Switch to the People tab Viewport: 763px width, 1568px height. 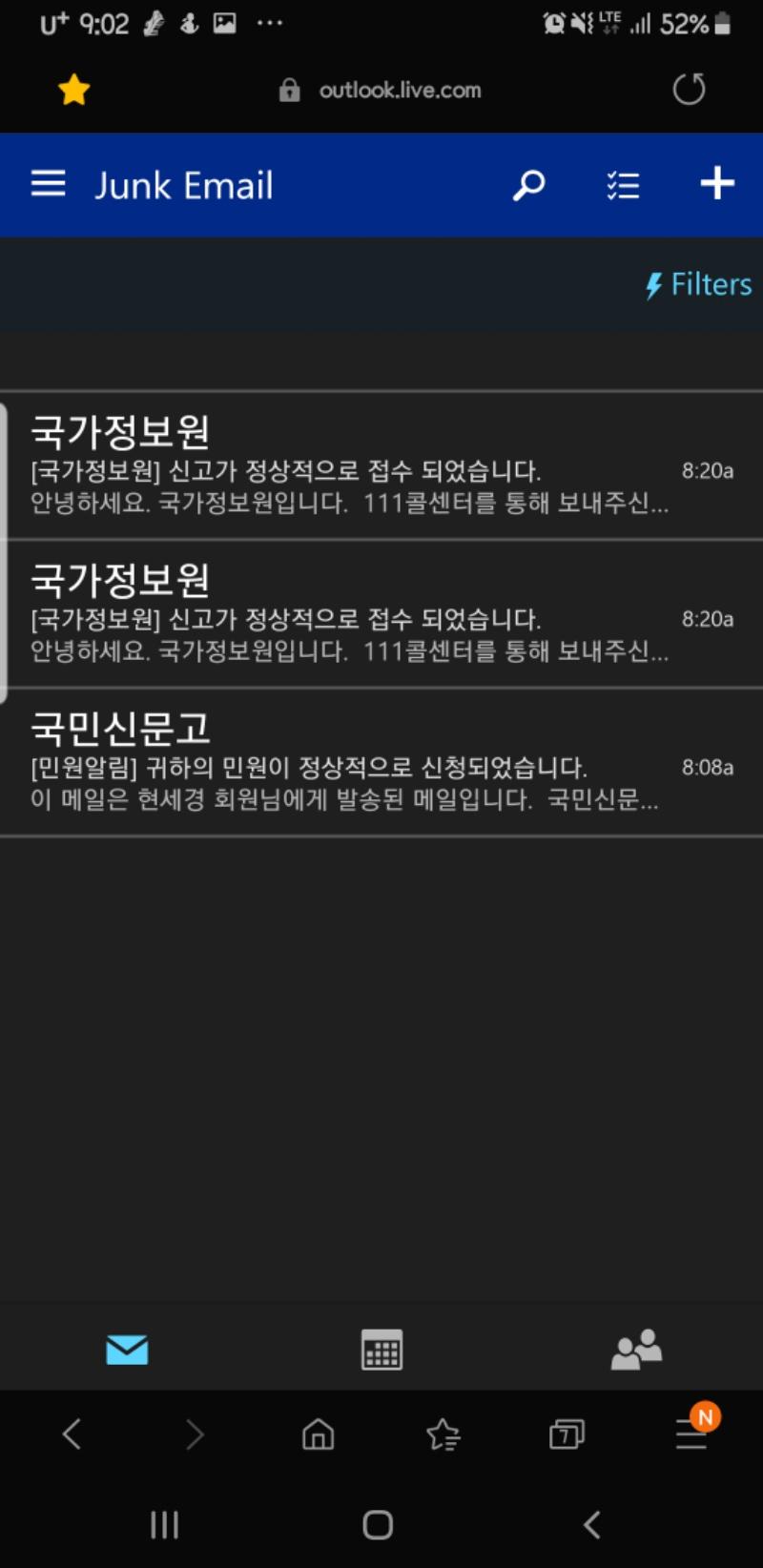point(636,1350)
